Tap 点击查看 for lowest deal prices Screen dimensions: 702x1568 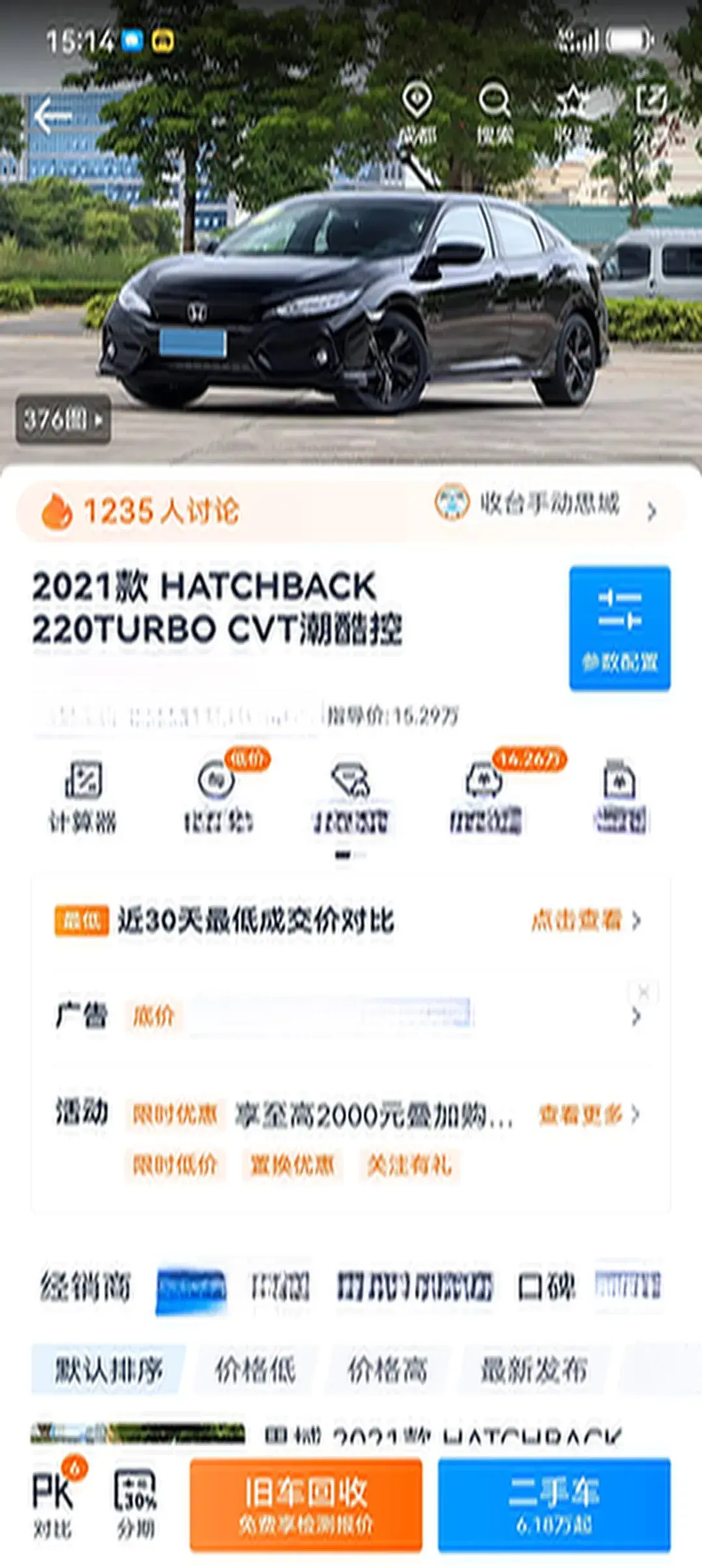[x=585, y=921]
